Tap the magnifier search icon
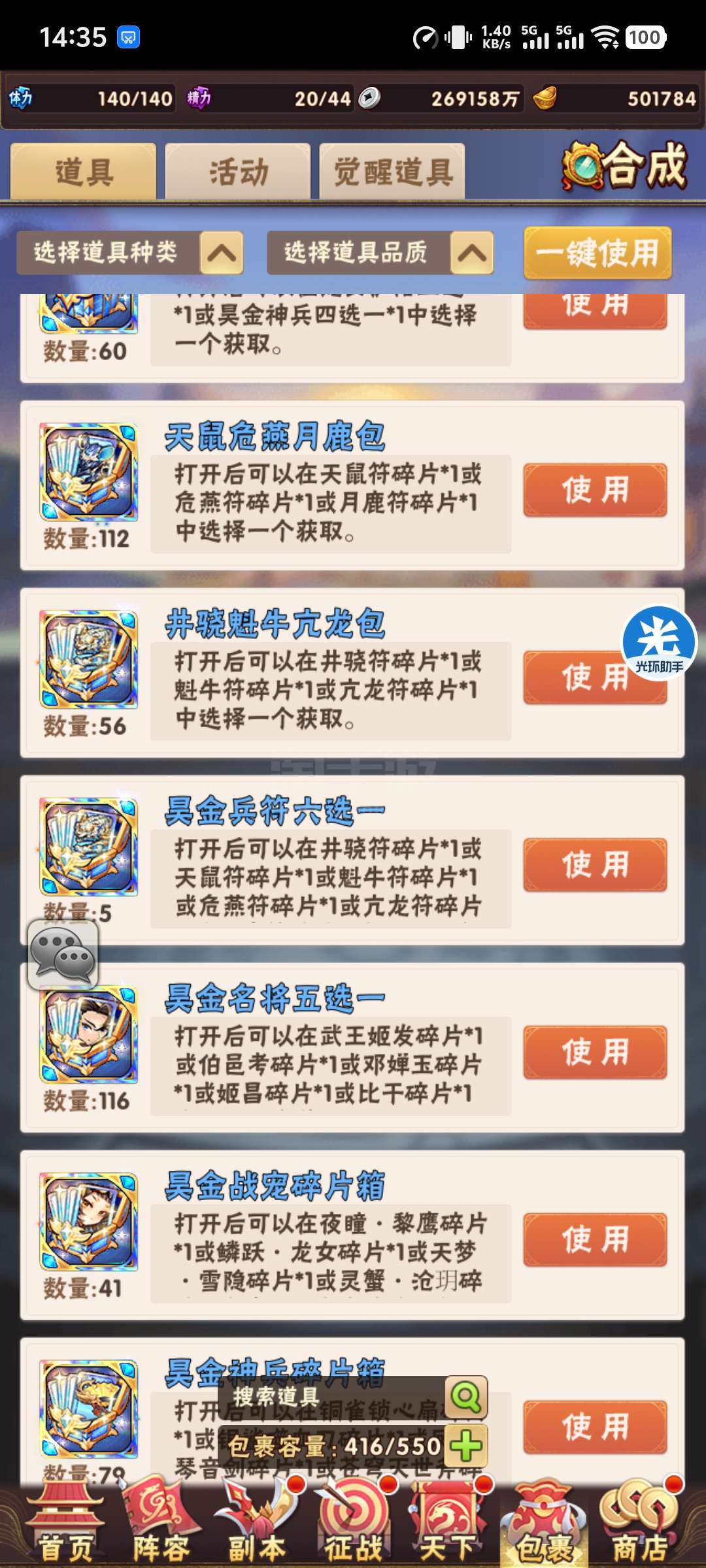Screen dimensions: 706x1568 (466, 1397)
